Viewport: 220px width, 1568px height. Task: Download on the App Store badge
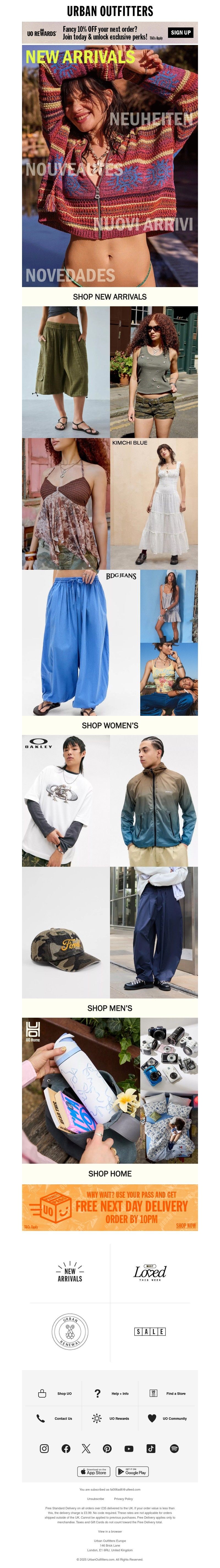click(x=93, y=1472)
